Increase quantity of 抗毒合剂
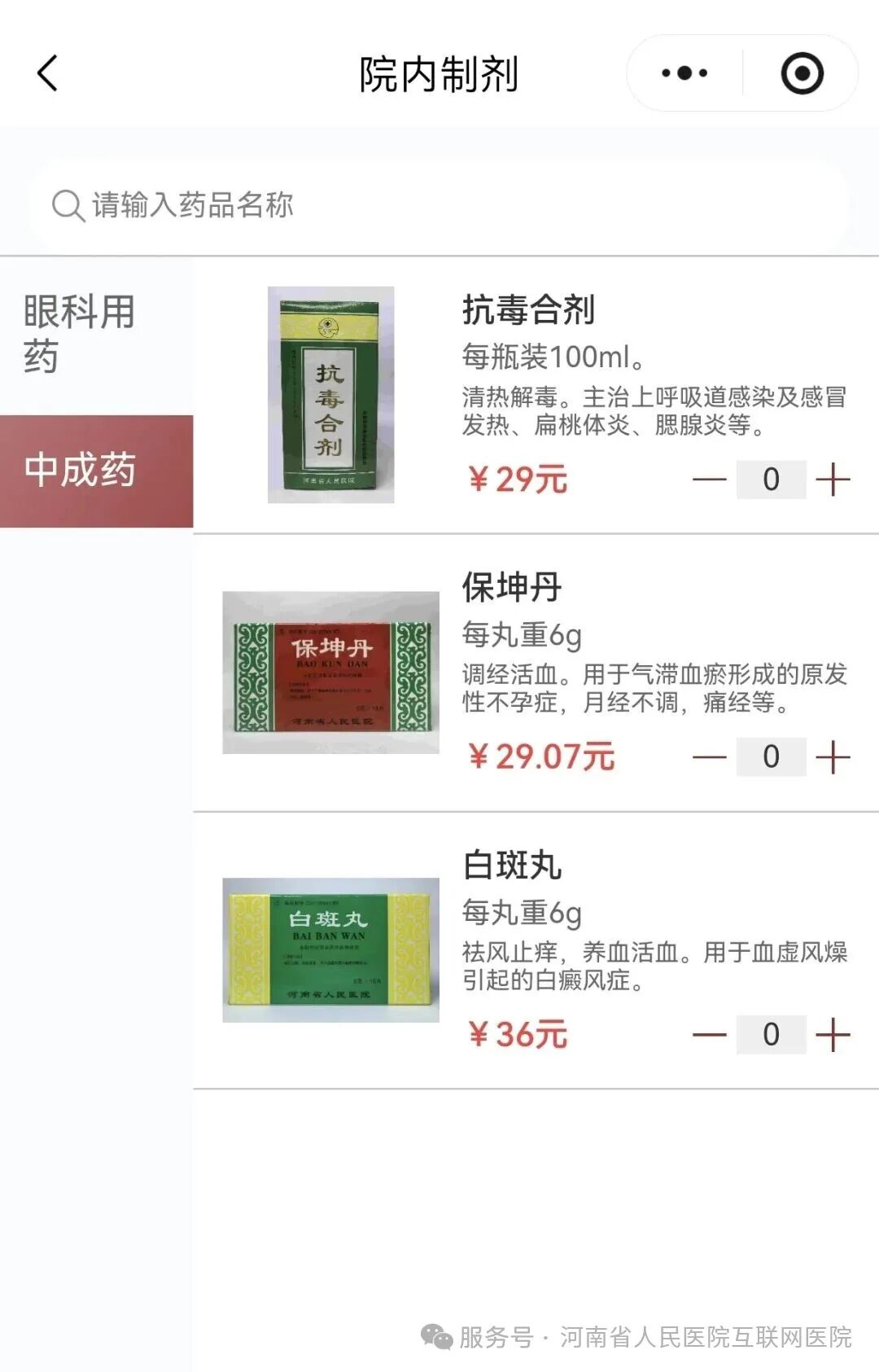Image resolution: width=879 pixels, height=1372 pixels. tap(833, 480)
